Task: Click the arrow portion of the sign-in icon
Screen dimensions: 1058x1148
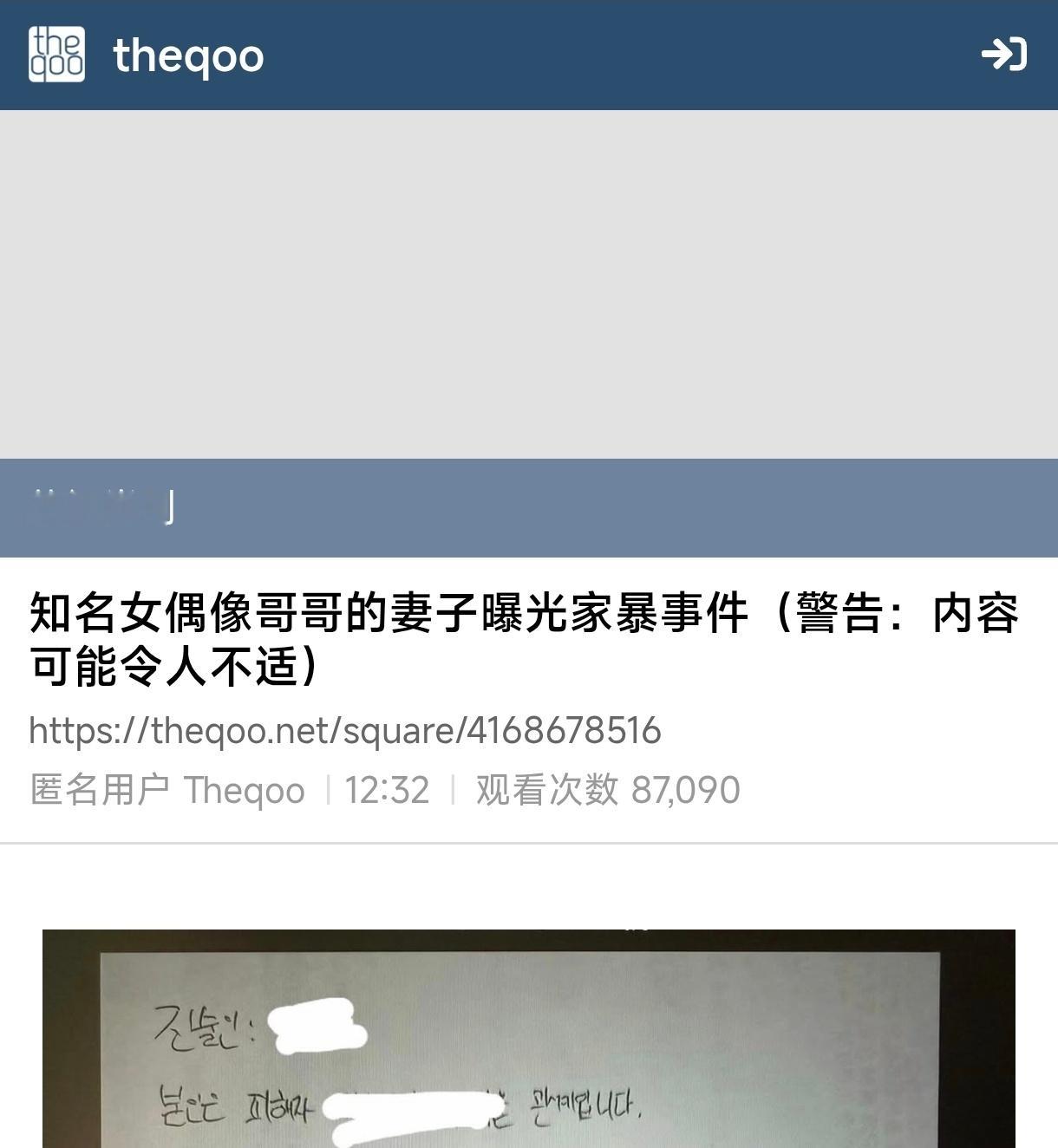Action: coord(997,55)
